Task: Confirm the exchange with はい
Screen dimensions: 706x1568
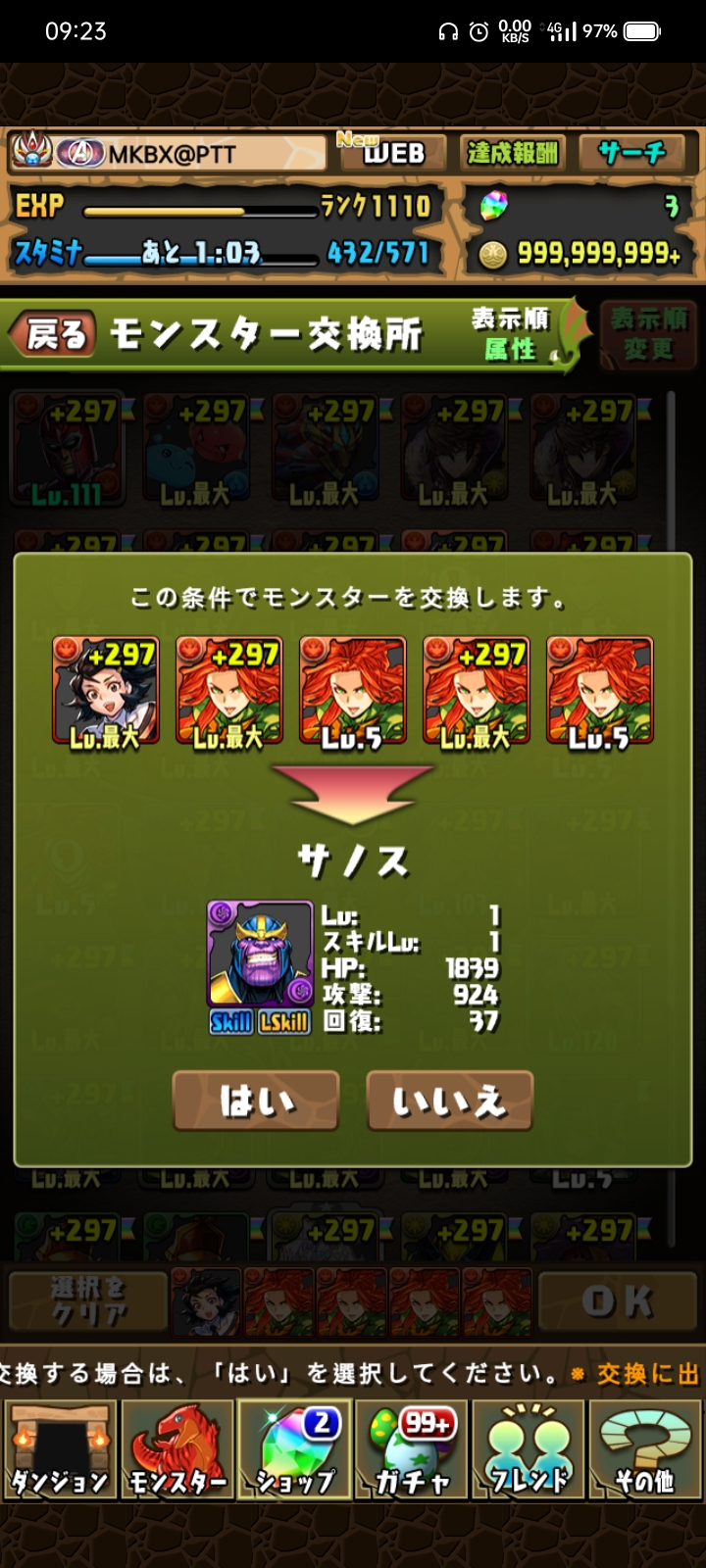Action: tap(256, 1101)
